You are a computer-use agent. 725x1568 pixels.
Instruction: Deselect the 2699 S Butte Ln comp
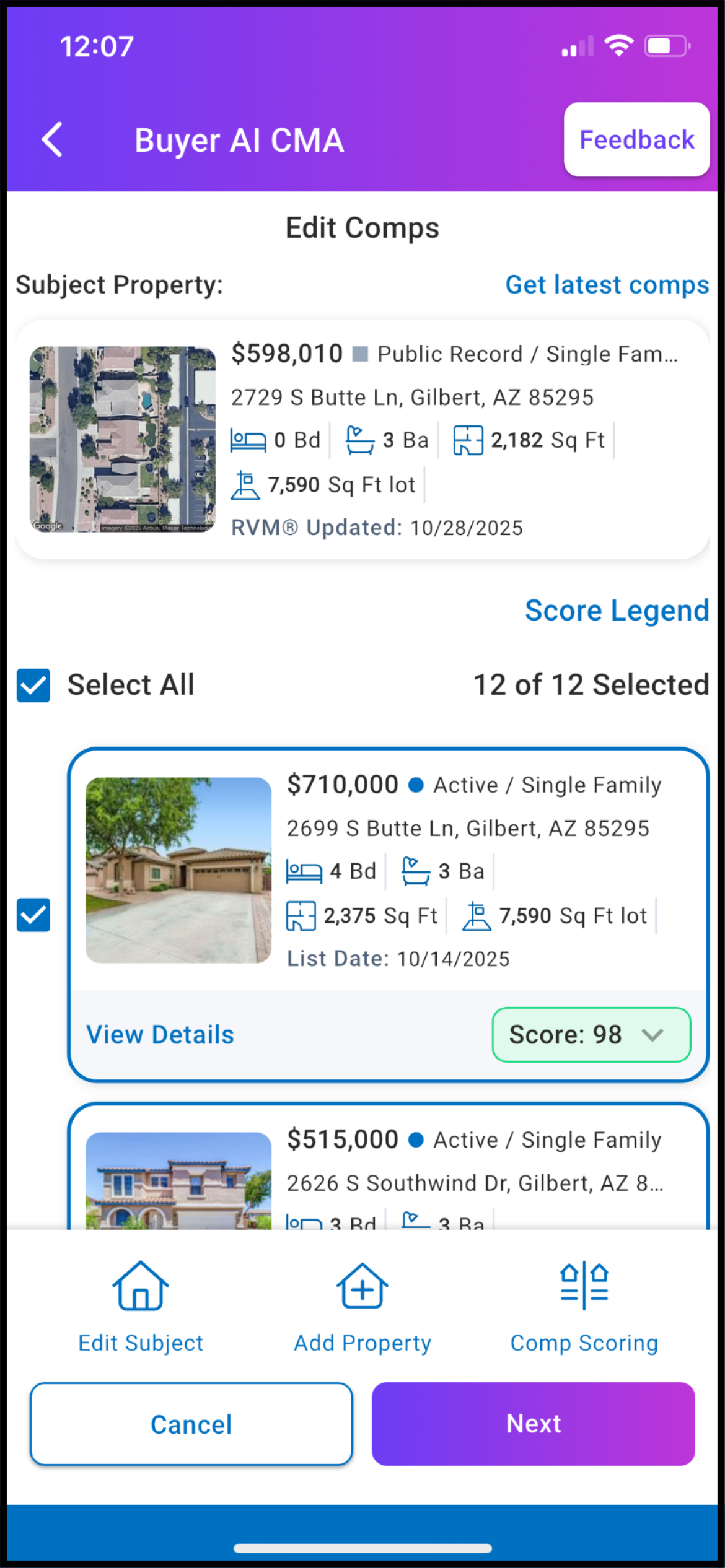(x=33, y=915)
